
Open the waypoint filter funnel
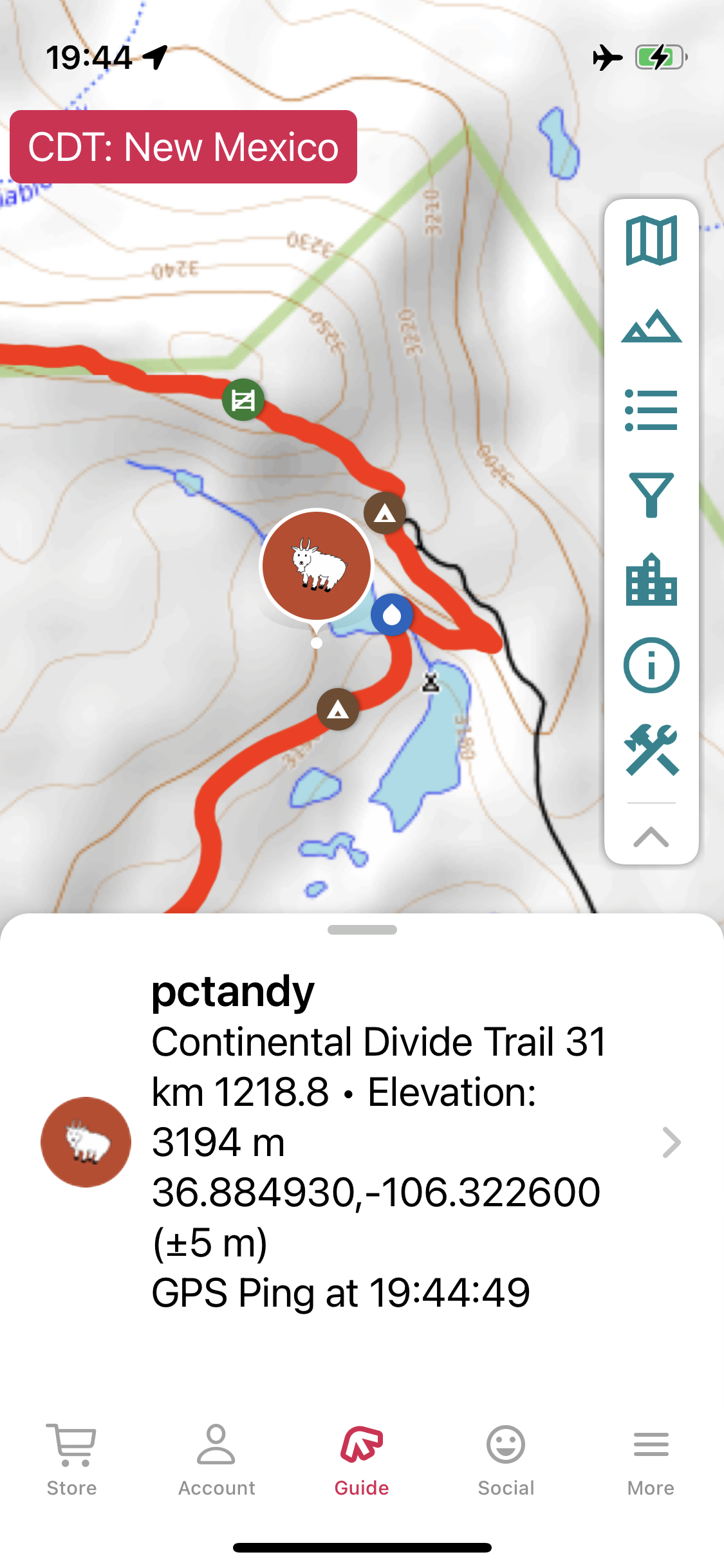click(x=651, y=494)
